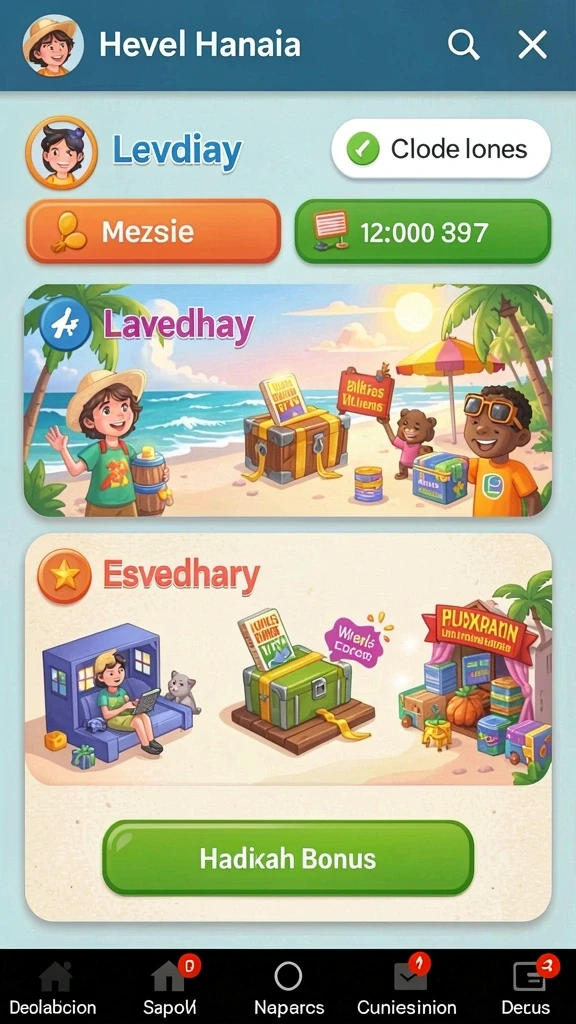Tap the Levdiay player avatar
This screenshot has height=1024, width=576.
click(x=61, y=153)
